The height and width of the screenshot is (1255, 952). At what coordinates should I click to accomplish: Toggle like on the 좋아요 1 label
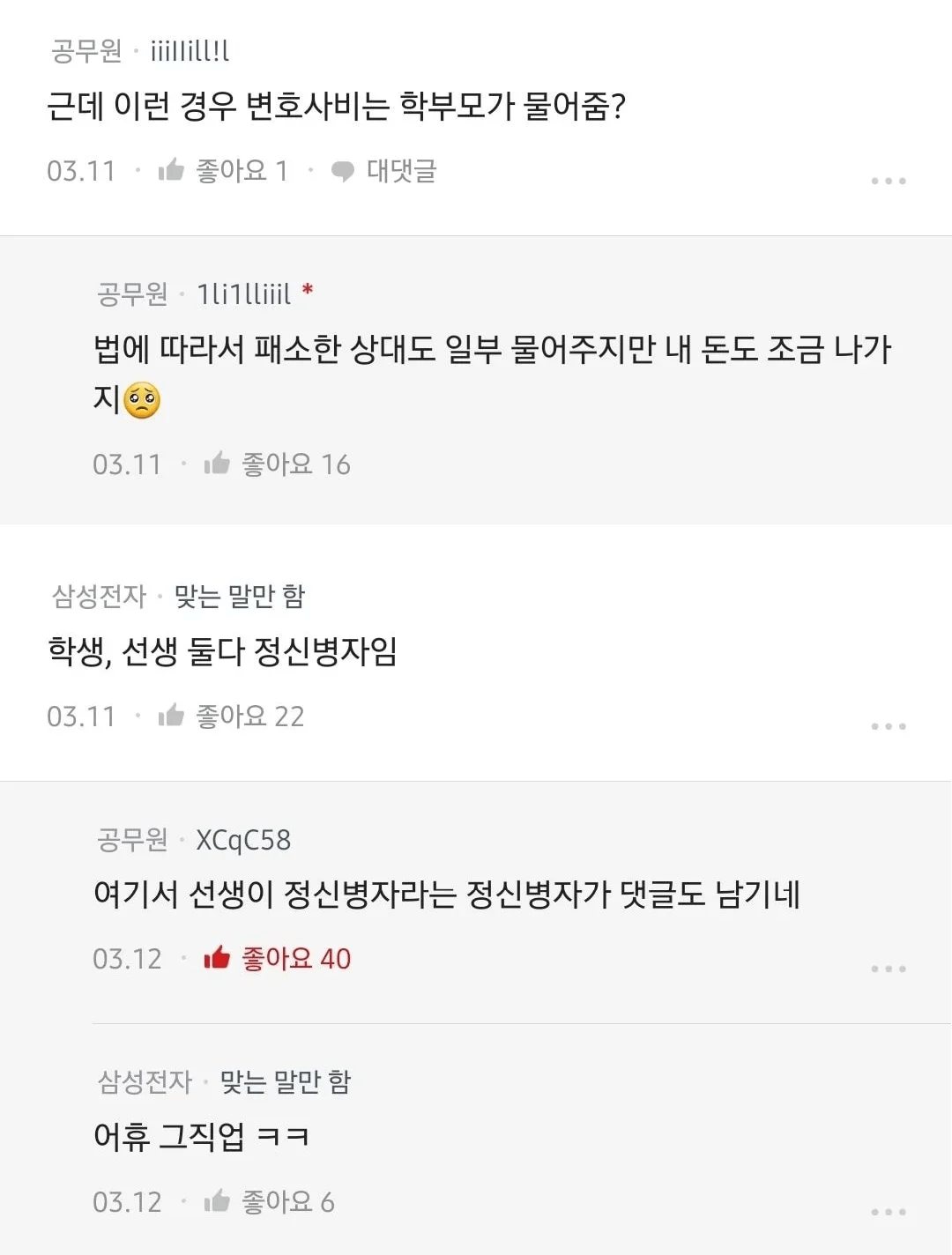pos(241,169)
